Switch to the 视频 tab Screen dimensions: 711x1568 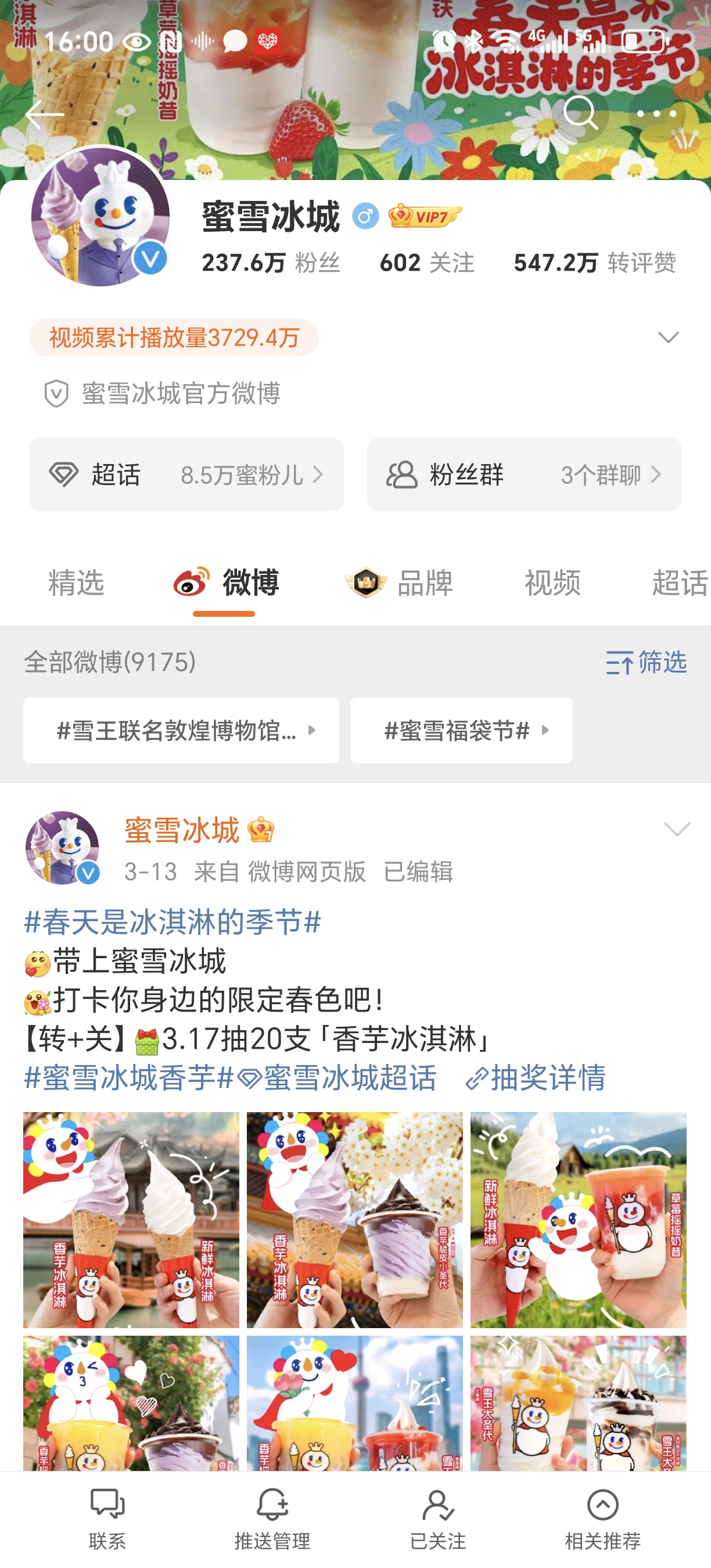point(552,582)
